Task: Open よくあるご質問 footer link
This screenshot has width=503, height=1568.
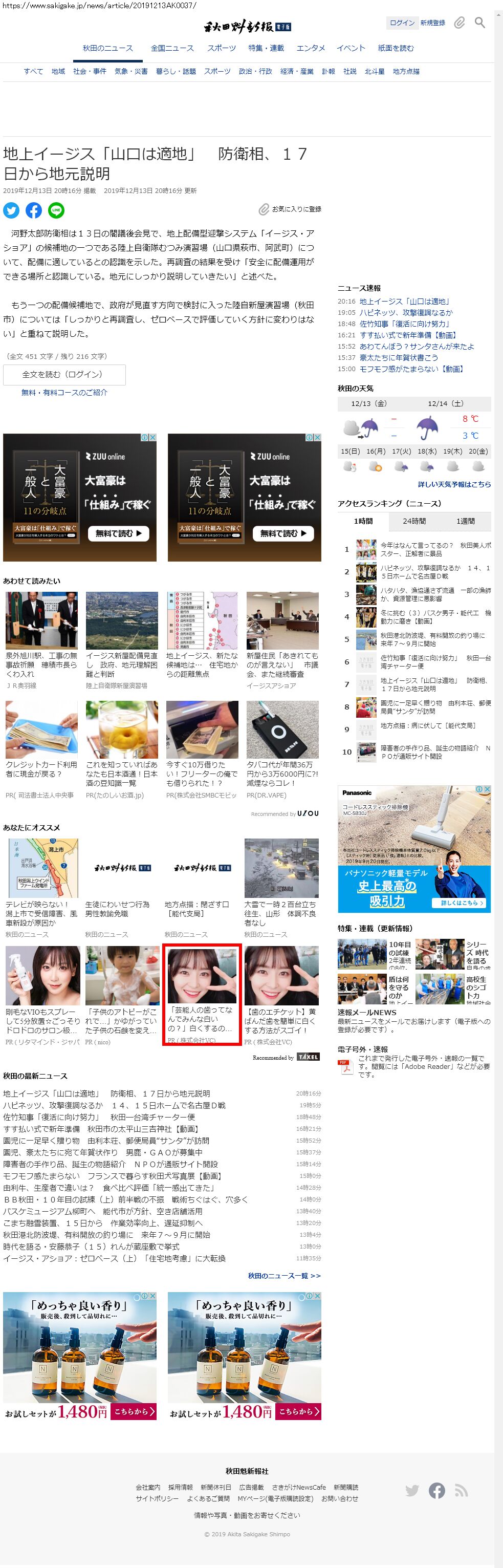Action: (x=208, y=1498)
